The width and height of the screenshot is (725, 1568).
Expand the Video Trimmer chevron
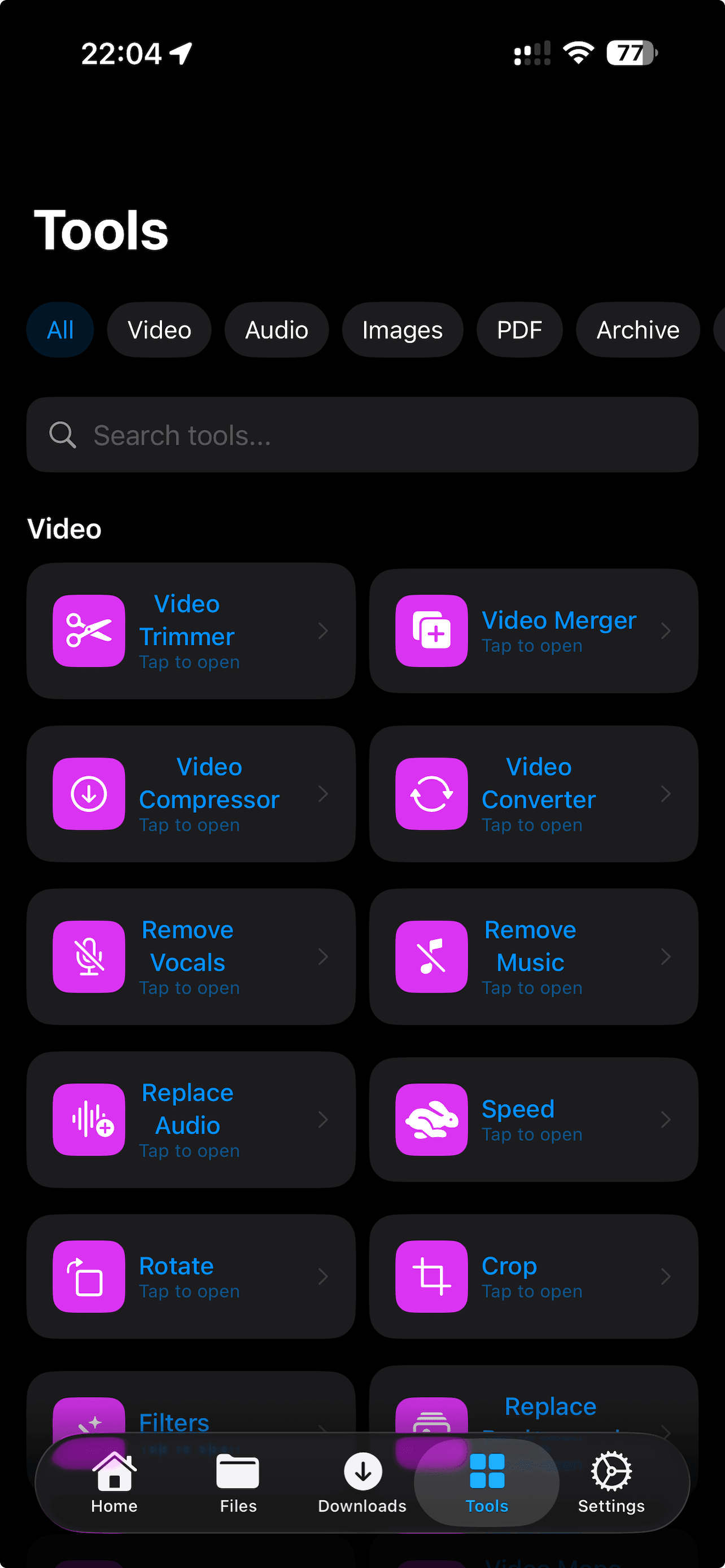pos(323,632)
